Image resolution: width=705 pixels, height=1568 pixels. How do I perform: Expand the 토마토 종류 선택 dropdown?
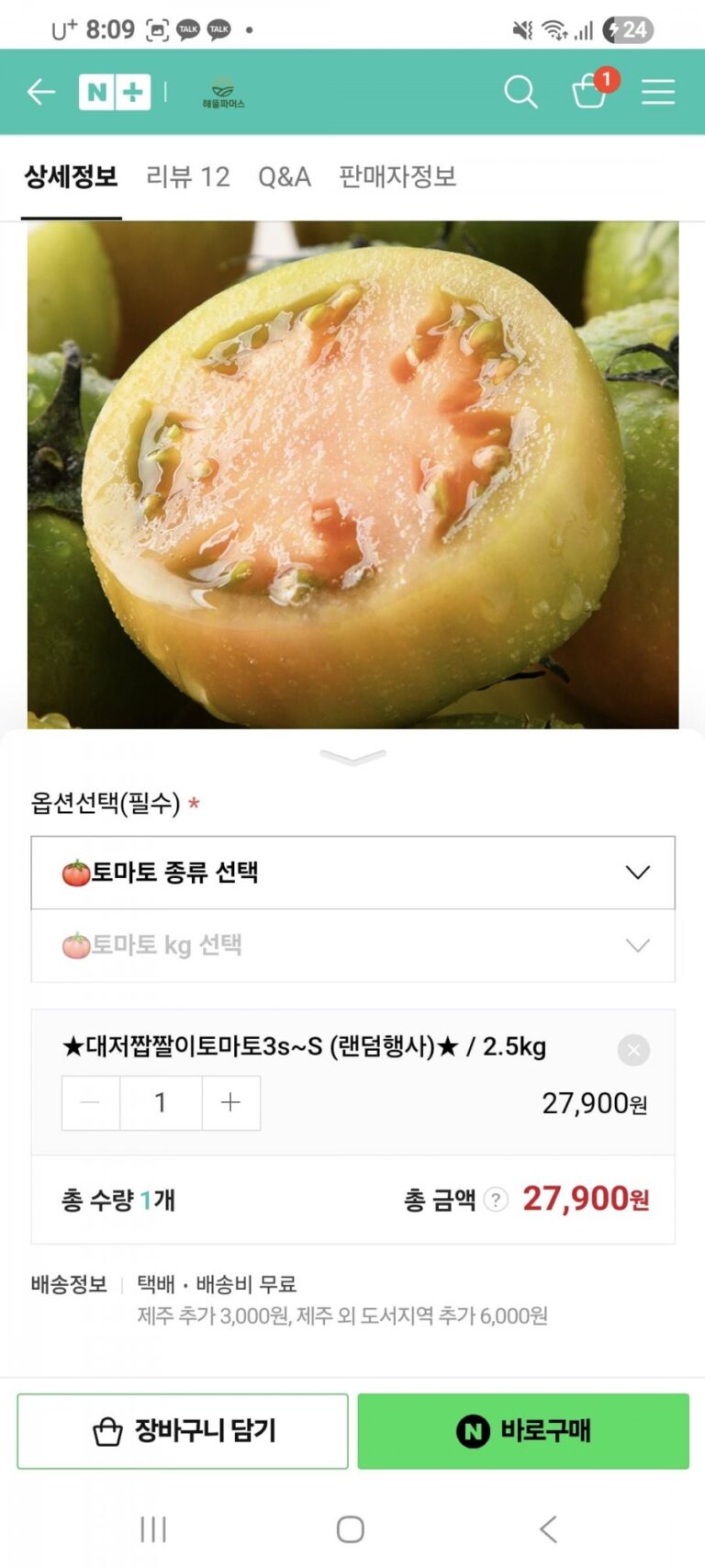[x=352, y=873]
